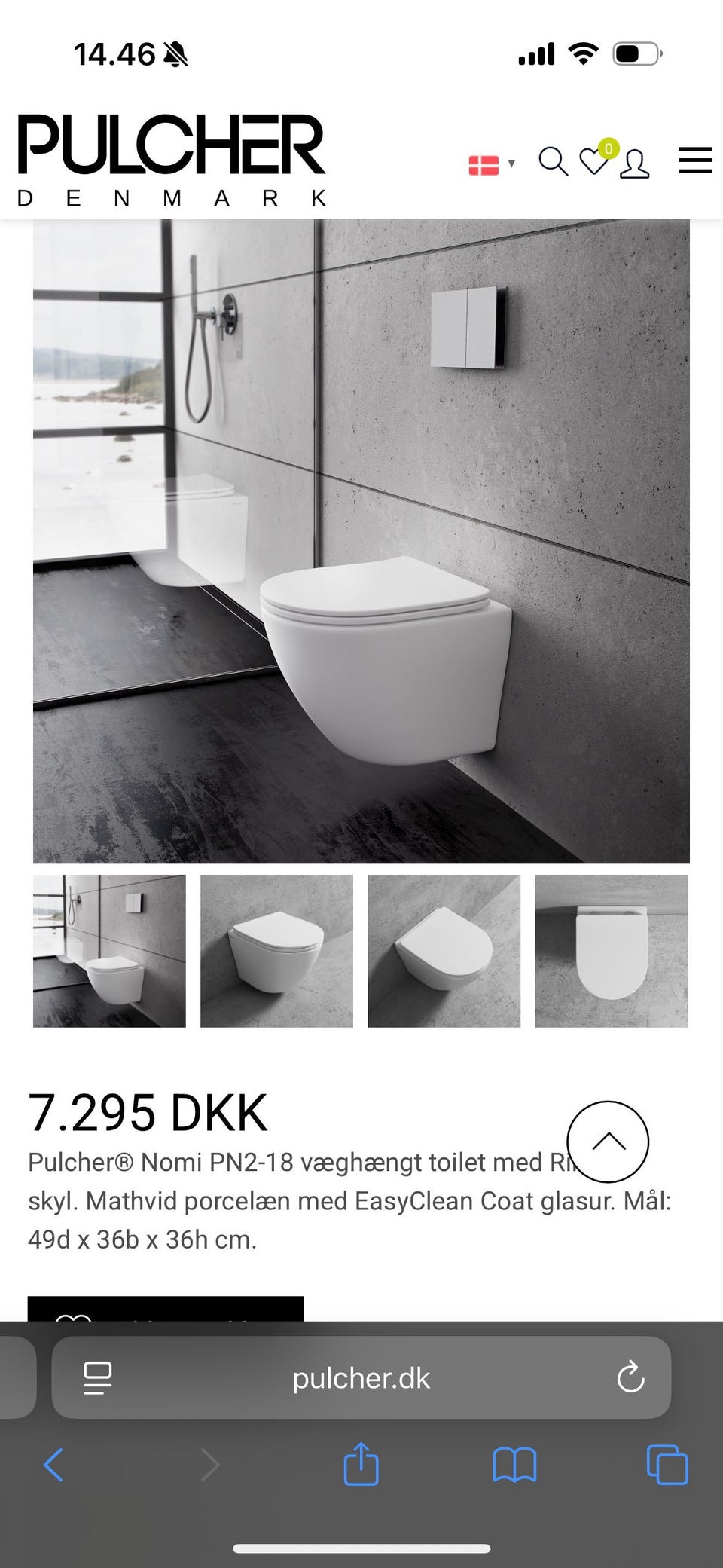Image resolution: width=723 pixels, height=1568 pixels.
Task: Open the account login icon
Action: click(635, 163)
